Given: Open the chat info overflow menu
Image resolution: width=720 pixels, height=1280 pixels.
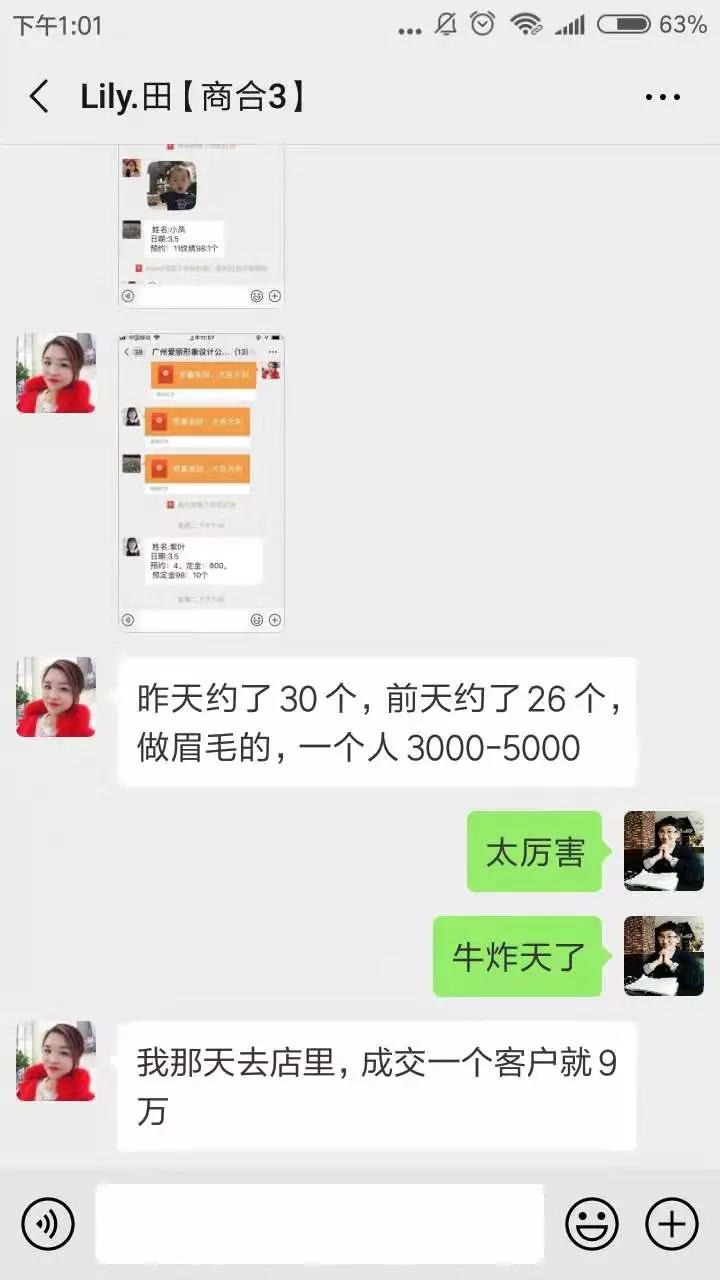Looking at the screenshot, I should (x=662, y=97).
